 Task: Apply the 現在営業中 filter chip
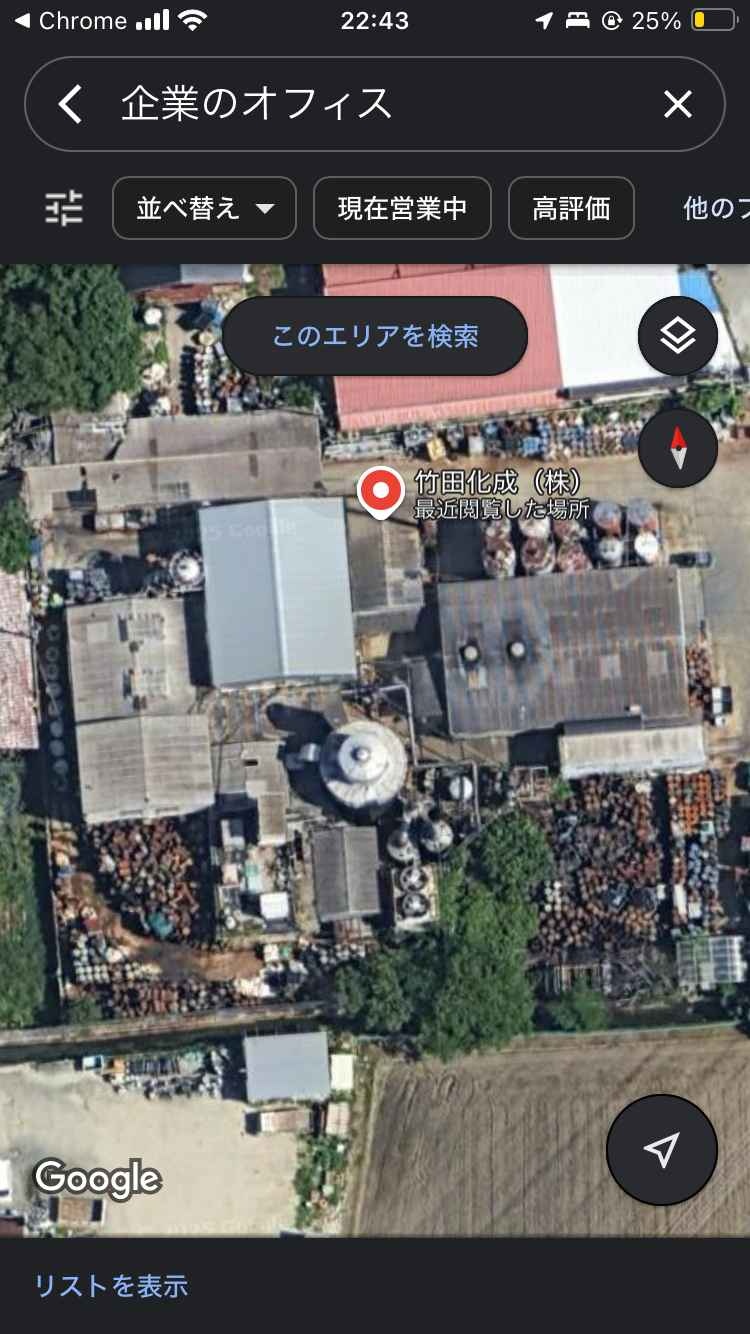click(402, 208)
